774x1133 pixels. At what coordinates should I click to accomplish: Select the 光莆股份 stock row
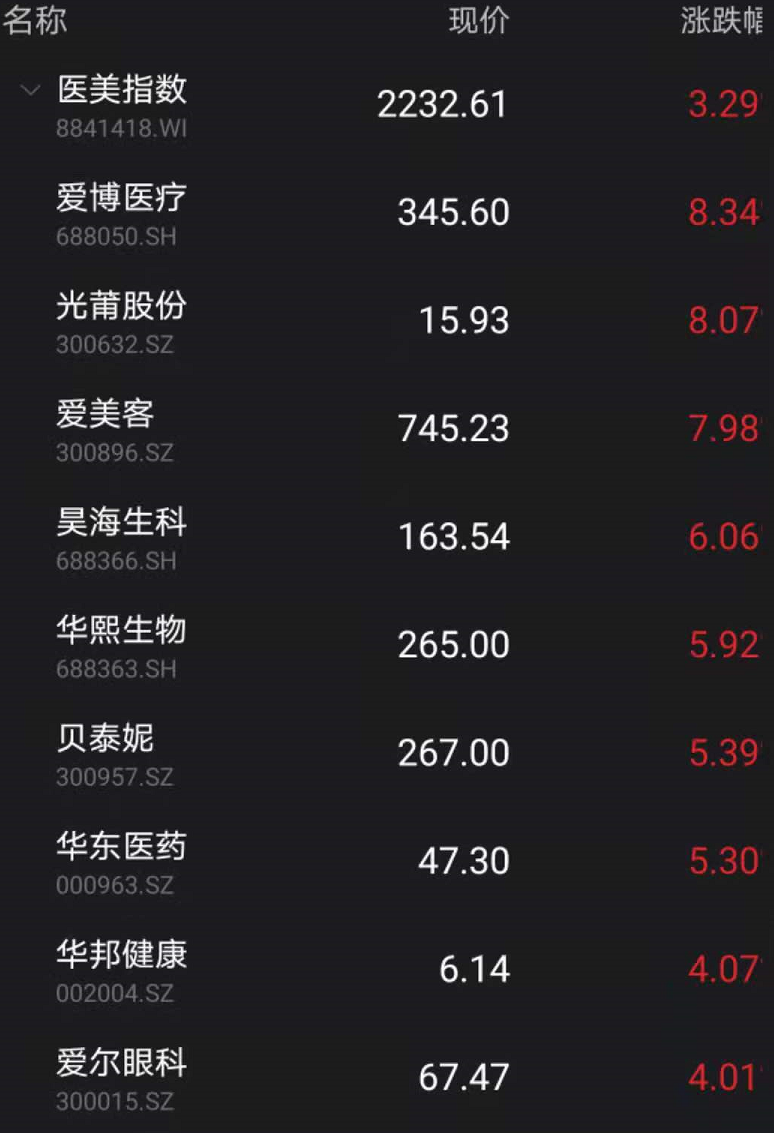[x=120, y=307]
